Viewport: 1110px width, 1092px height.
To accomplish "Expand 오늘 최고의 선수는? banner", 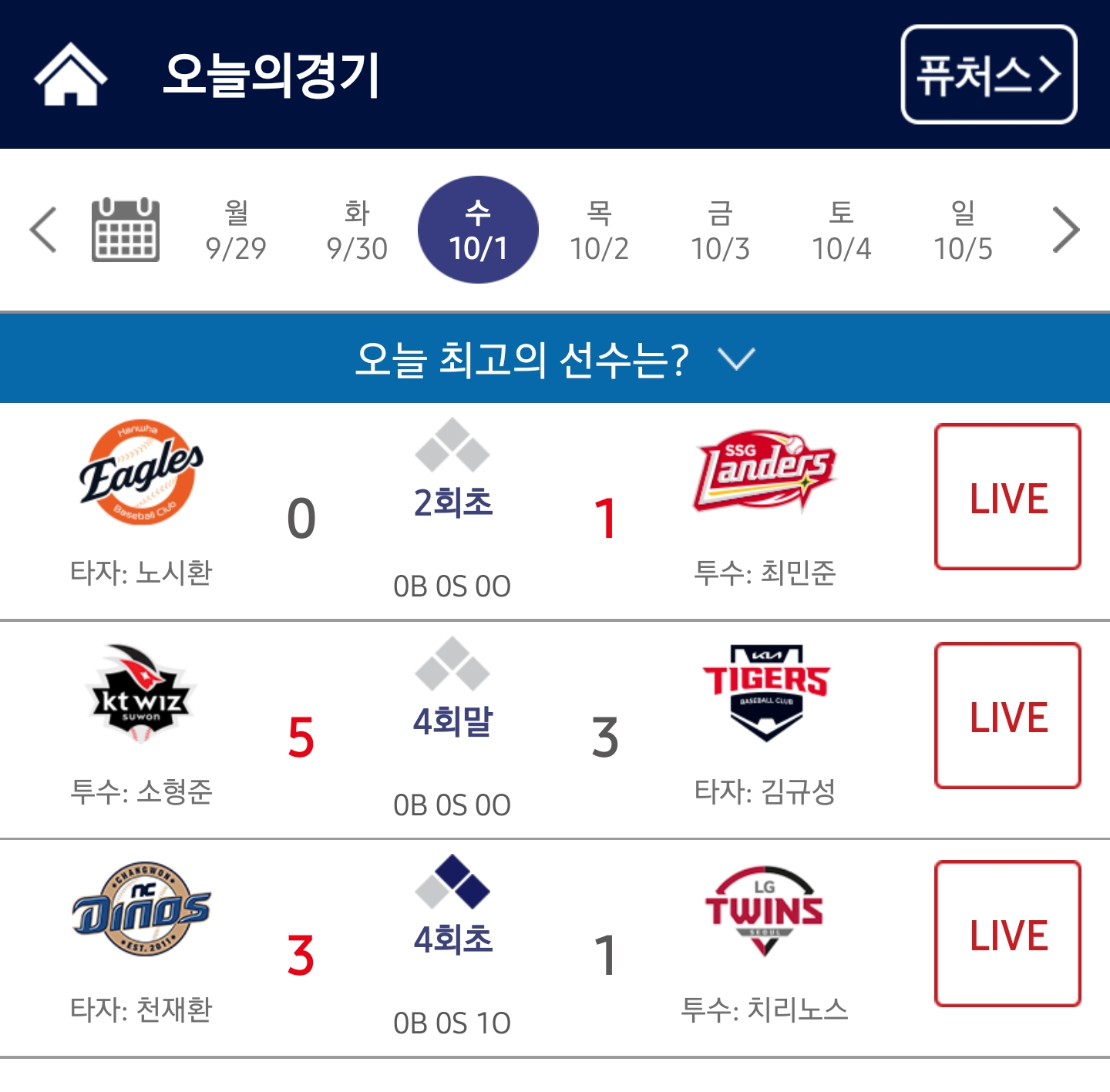I will (555, 359).
